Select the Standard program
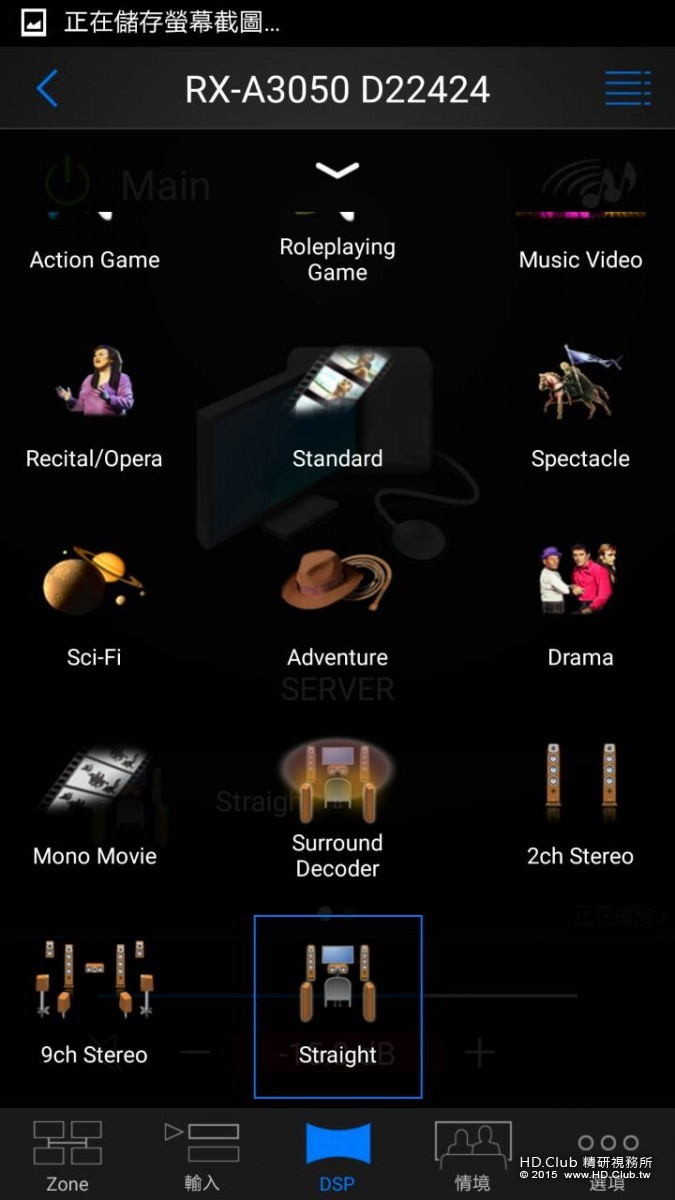 pos(337,410)
